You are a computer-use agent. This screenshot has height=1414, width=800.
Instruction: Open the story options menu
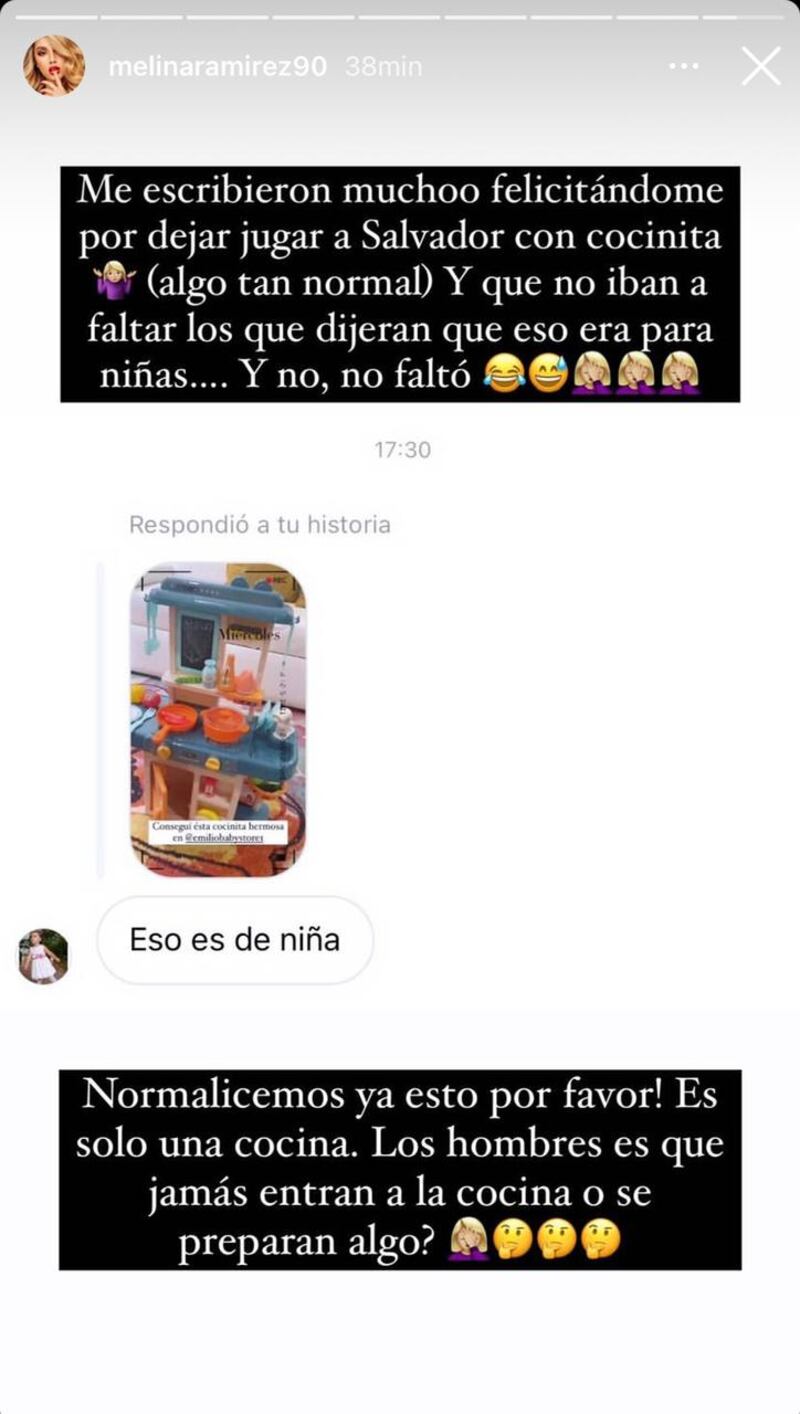tap(684, 67)
